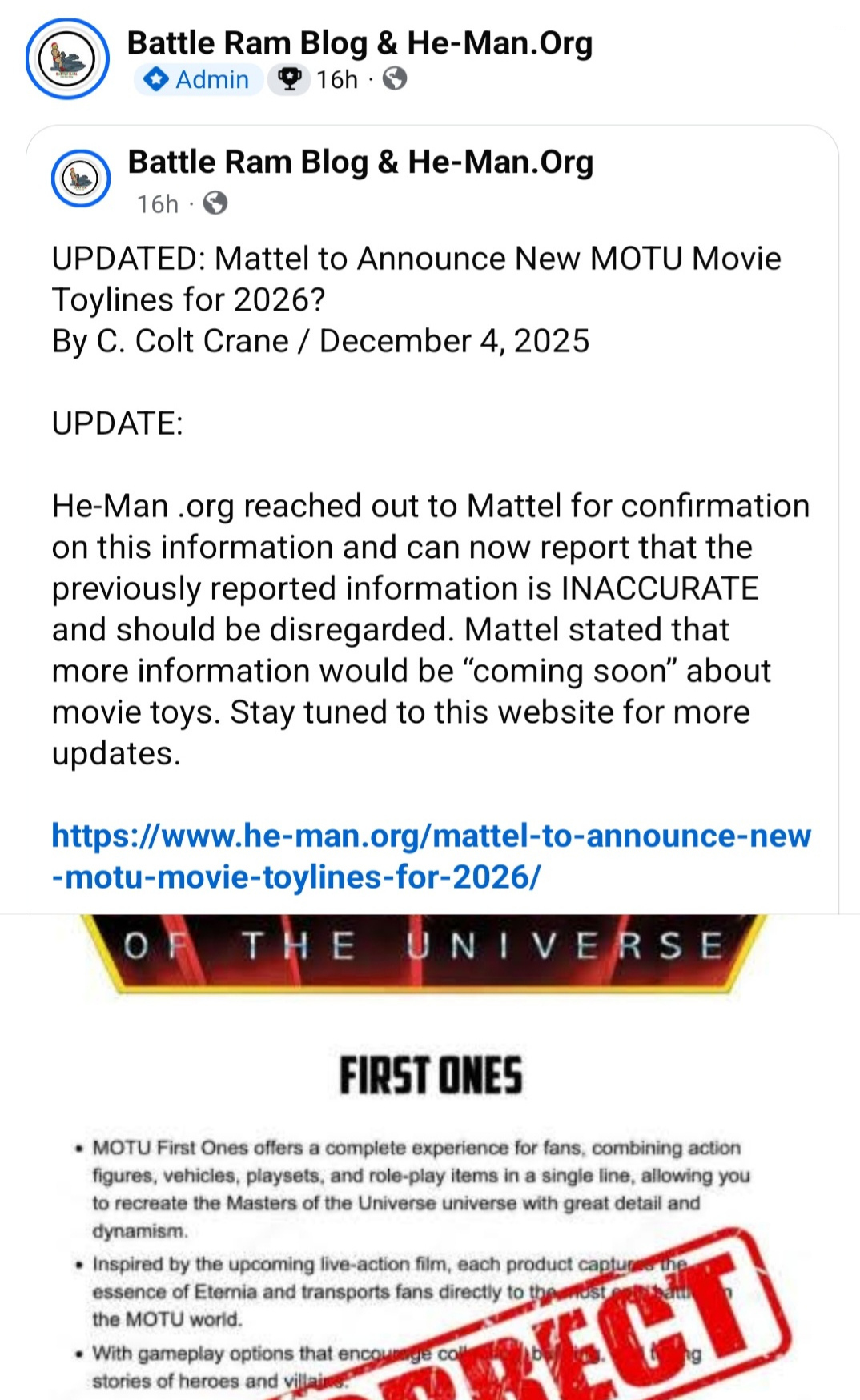Open shared post's Battle Ram Blog name
This screenshot has height=1400, width=860.
click(360, 162)
